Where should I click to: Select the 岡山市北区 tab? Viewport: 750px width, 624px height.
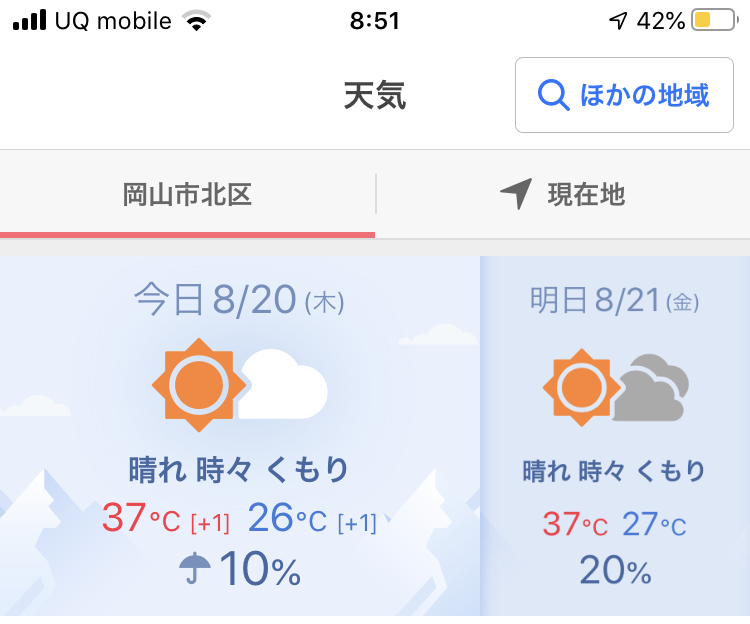(x=187, y=194)
